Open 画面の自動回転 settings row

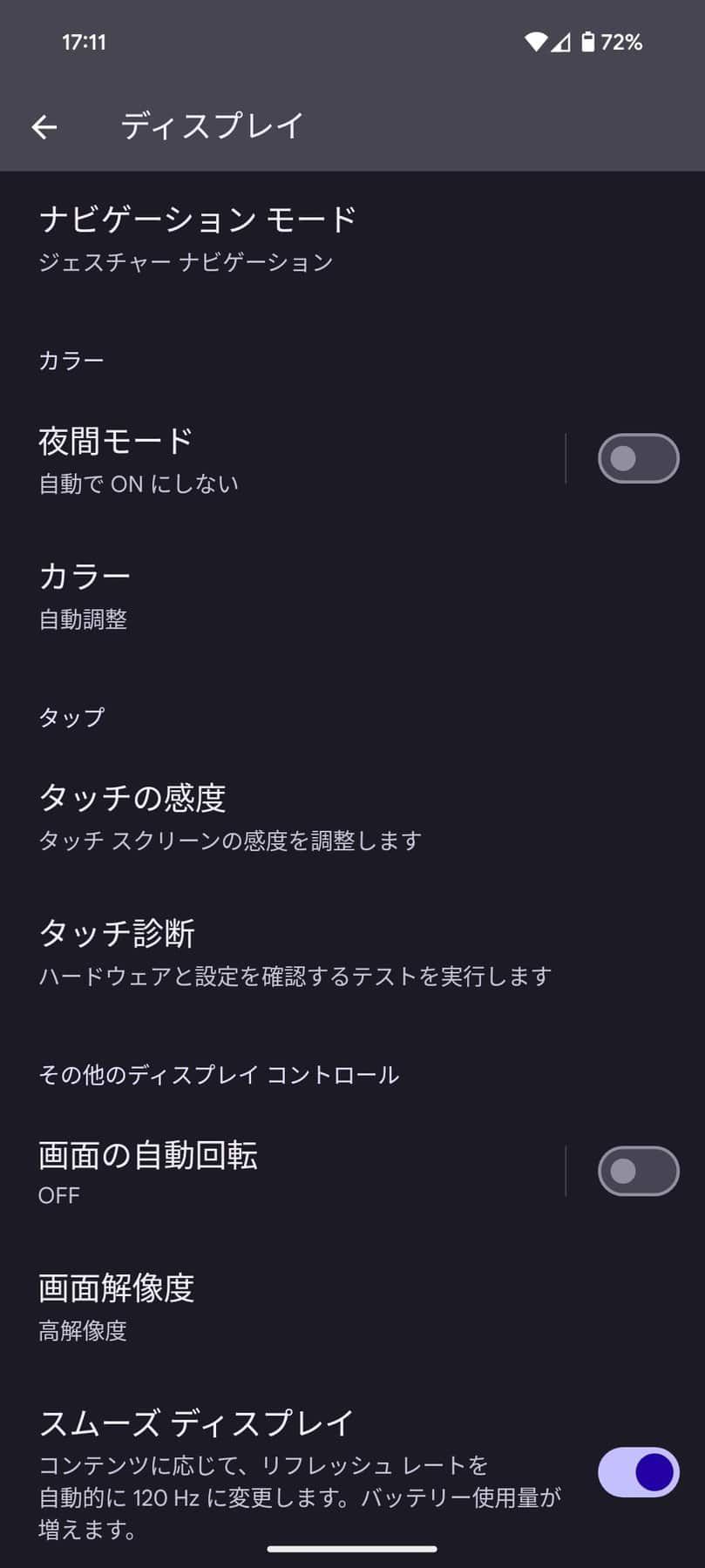261,1171
